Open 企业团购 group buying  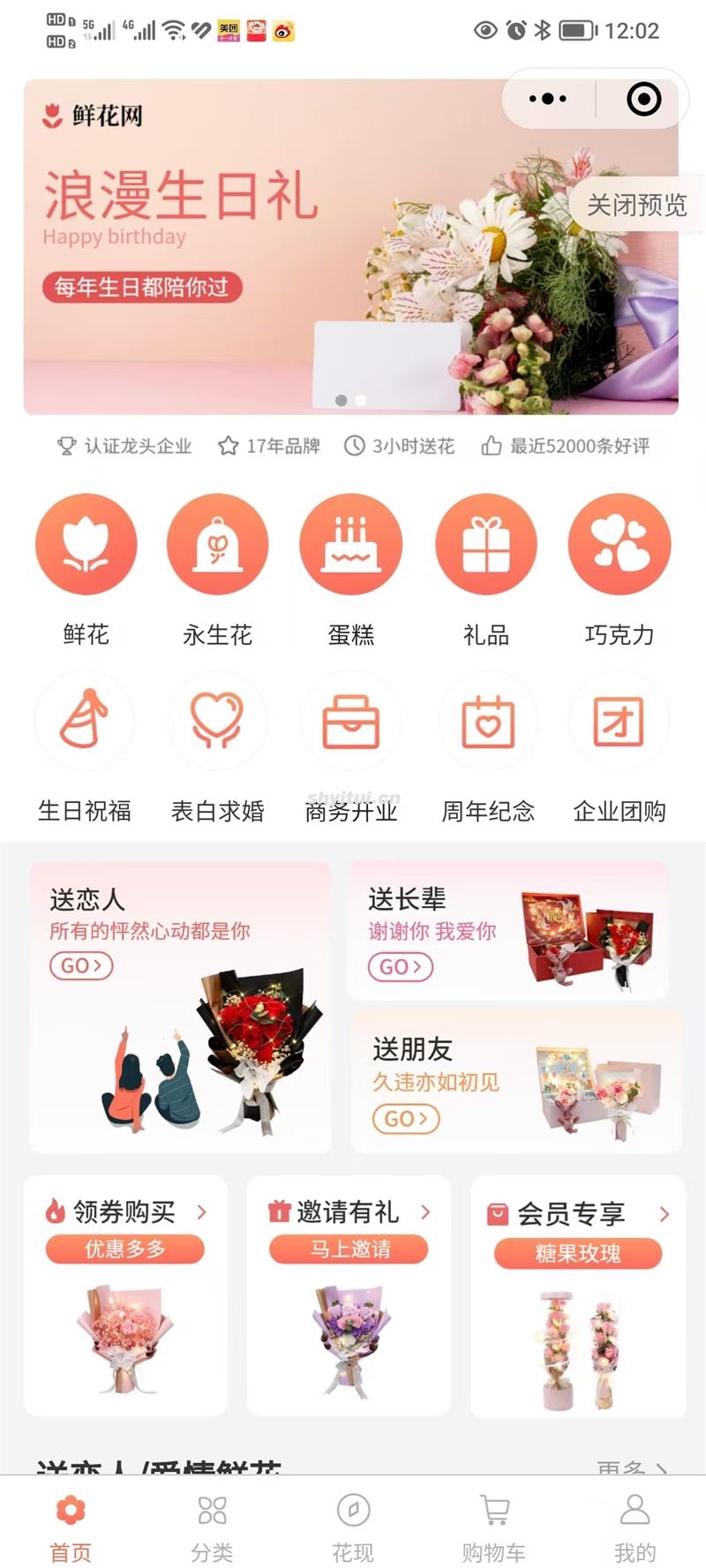620,747
